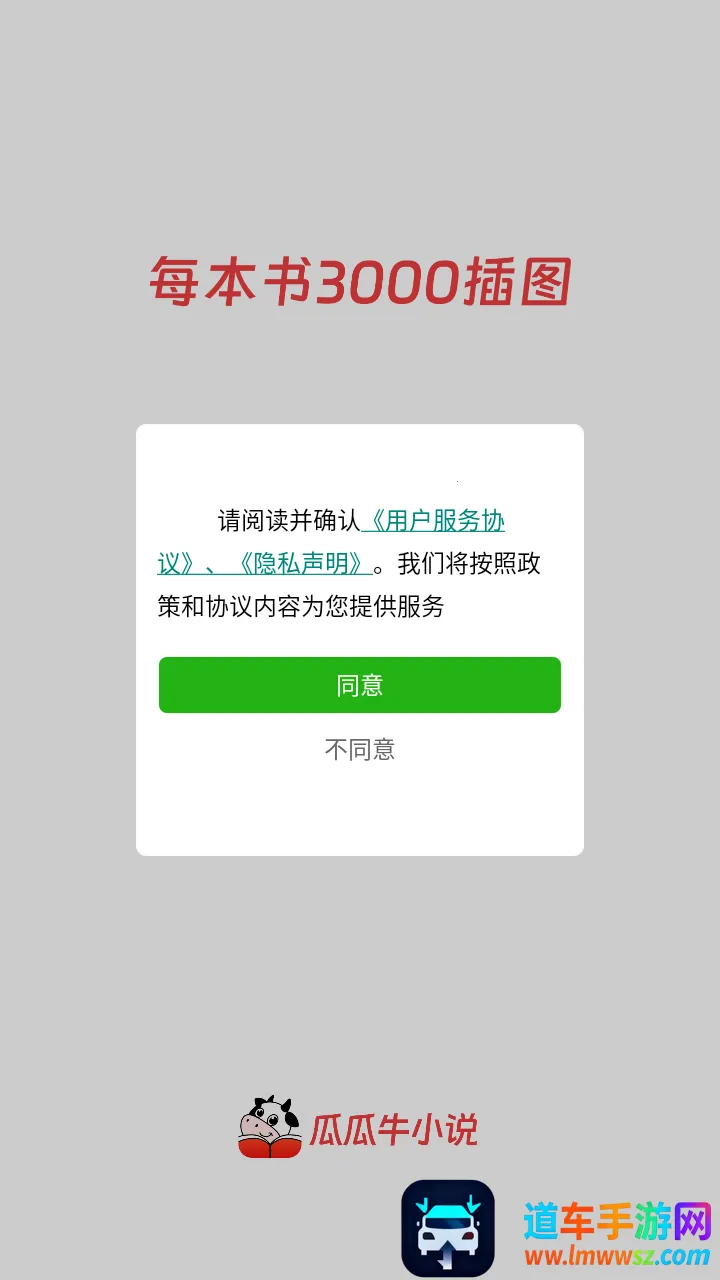The width and height of the screenshot is (720, 1280).
Task: Read the 《隐私声明》 privacy statement
Action: coord(300,564)
